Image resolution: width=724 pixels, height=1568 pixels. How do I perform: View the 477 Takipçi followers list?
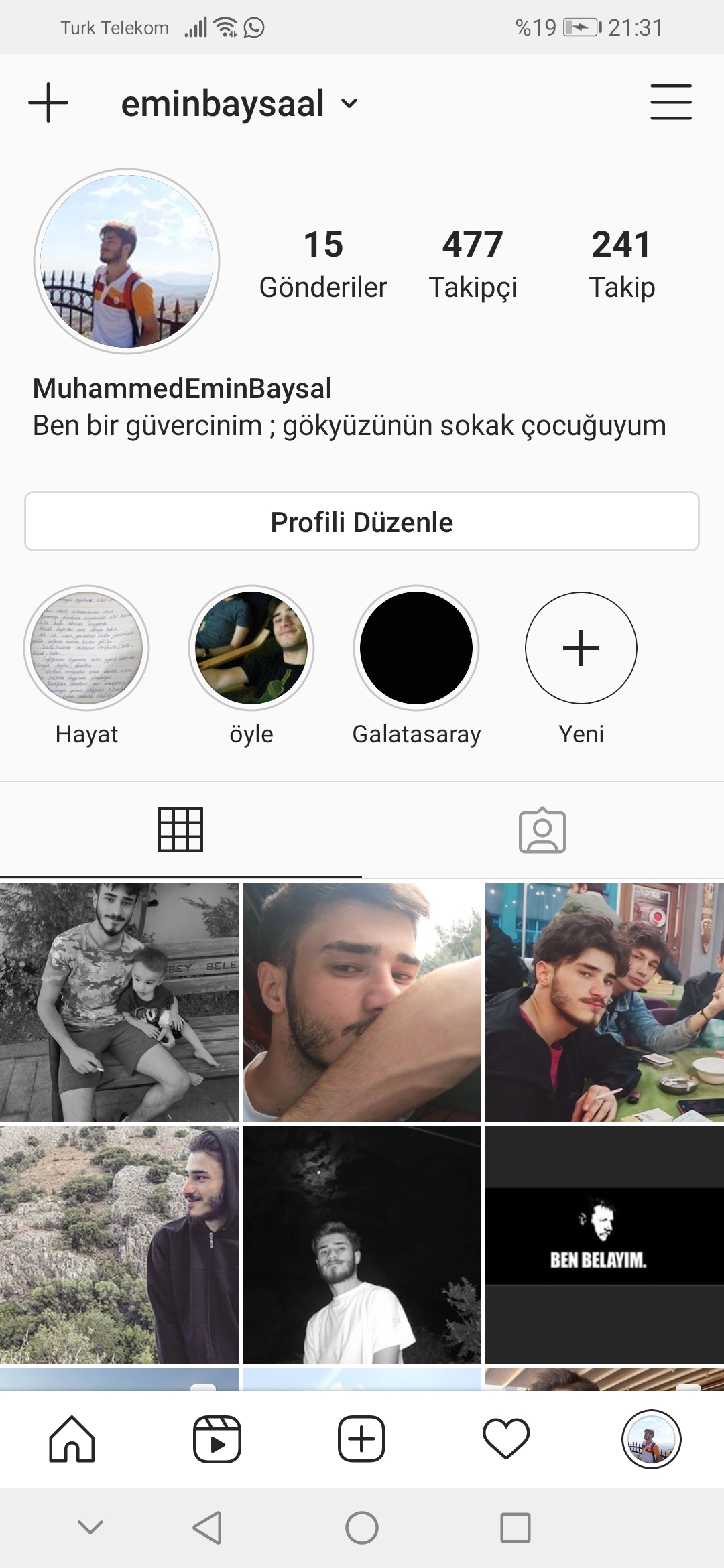tap(473, 263)
